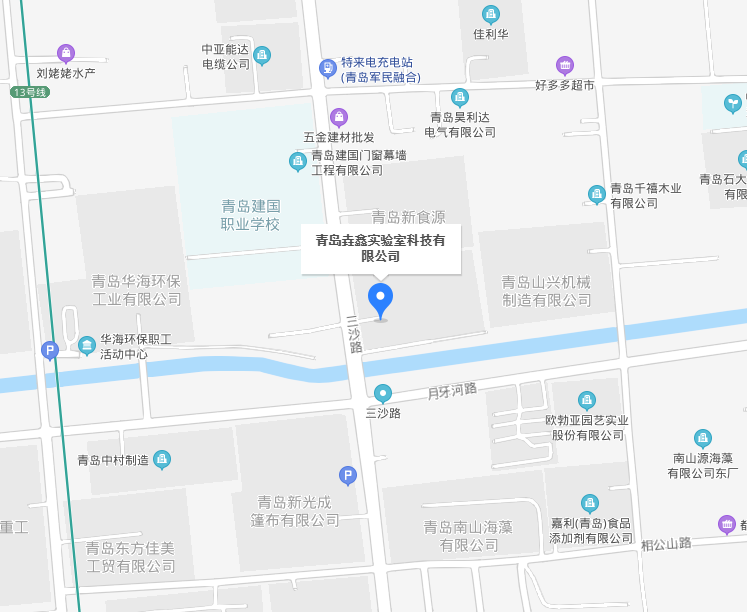Screen dimensions: 747x612
Task: Tap the parking icon near 青岛新光成篷布
Action: pyautogui.click(x=347, y=476)
